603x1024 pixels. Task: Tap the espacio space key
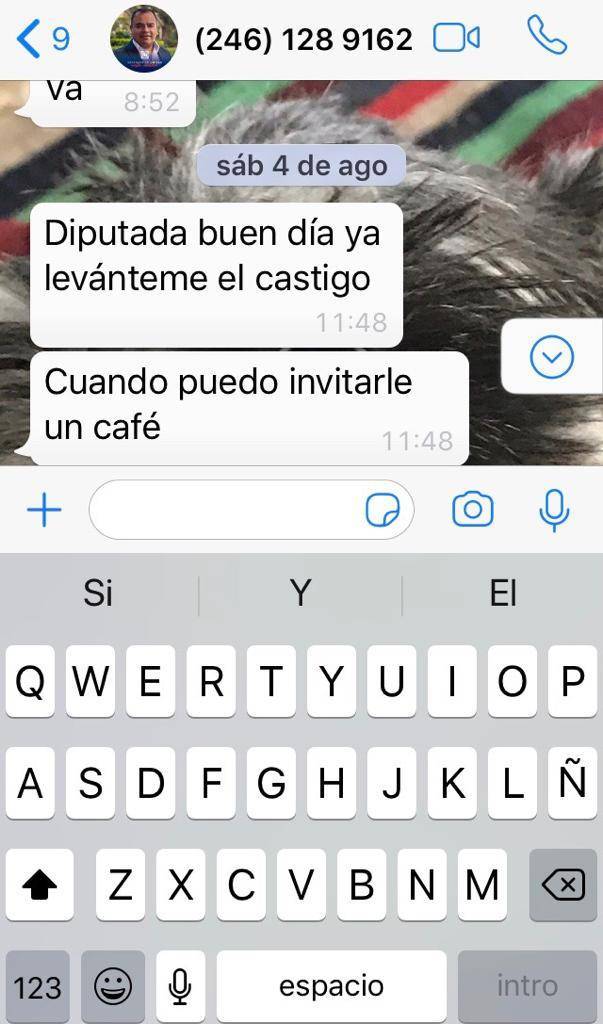click(x=331, y=987)
